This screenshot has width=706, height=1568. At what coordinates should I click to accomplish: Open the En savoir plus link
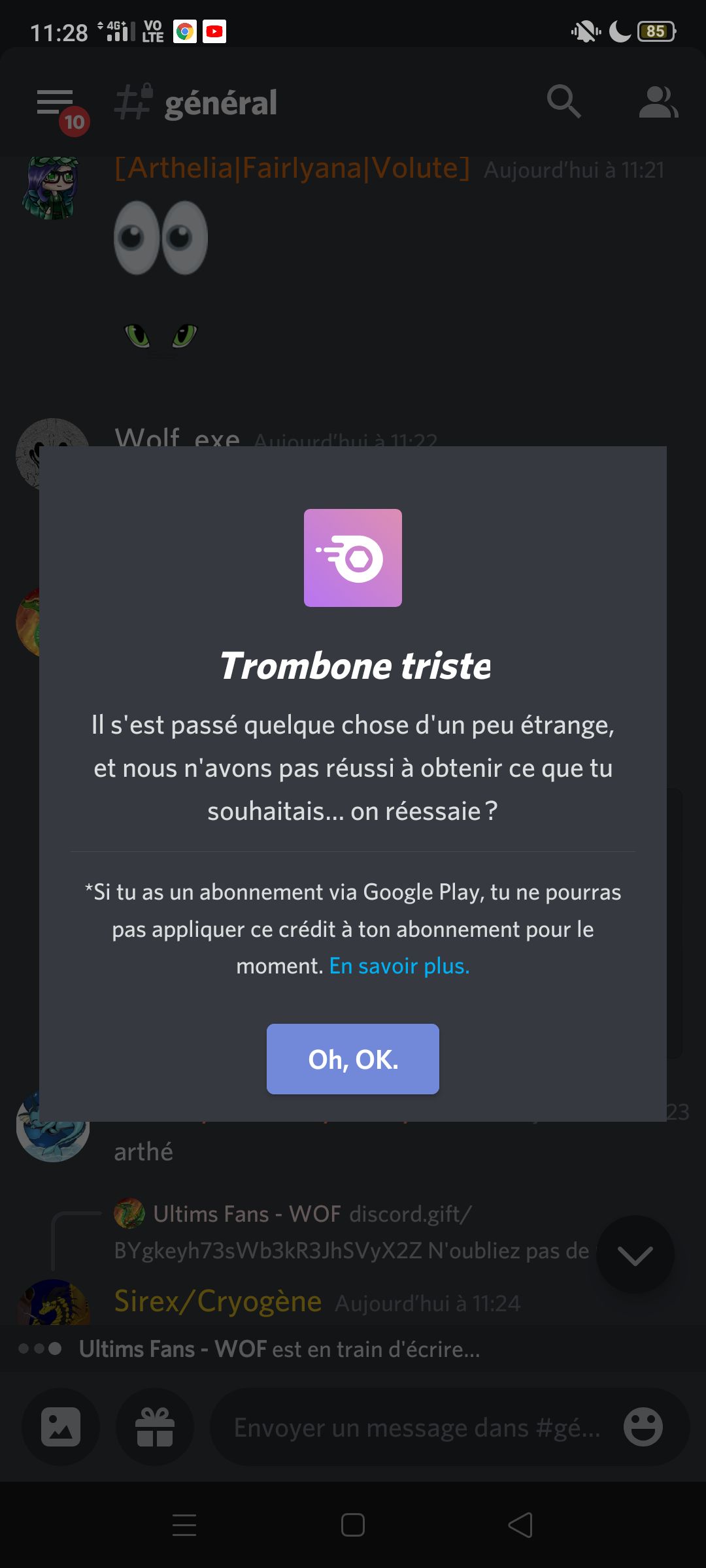point(399,966)
